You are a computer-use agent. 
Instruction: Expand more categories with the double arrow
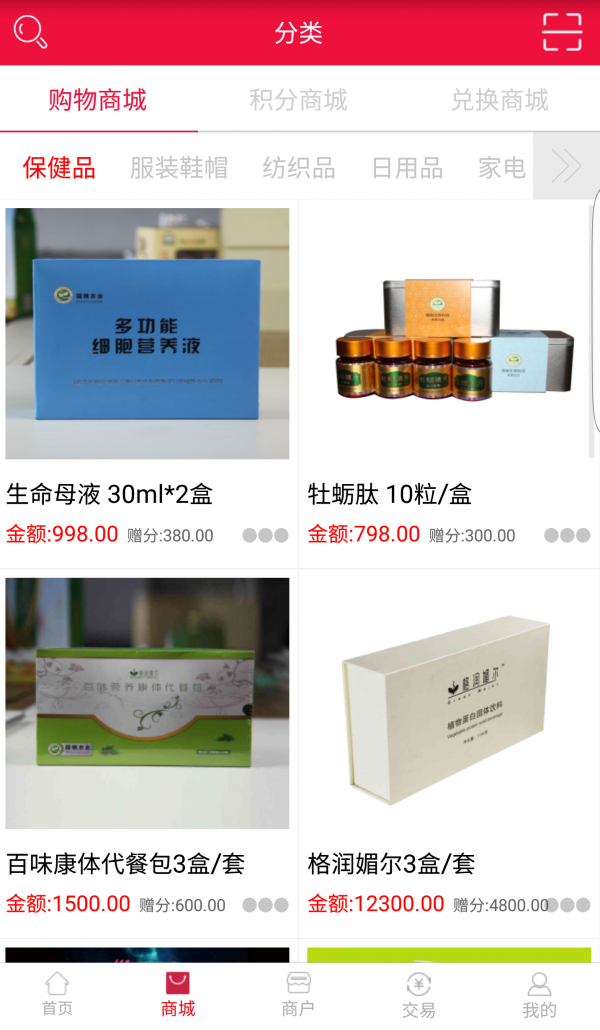566,167
